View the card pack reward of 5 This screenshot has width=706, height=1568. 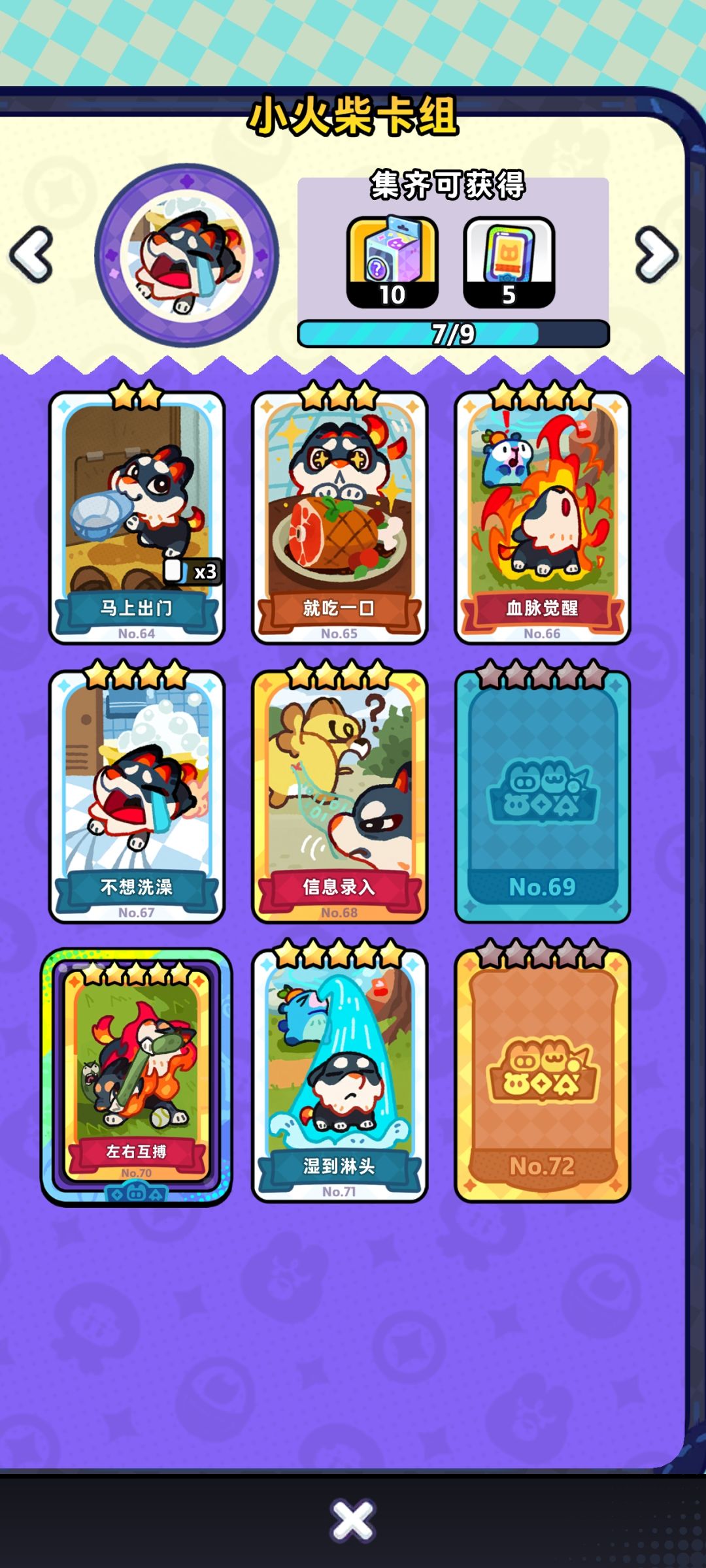point(509,262)
